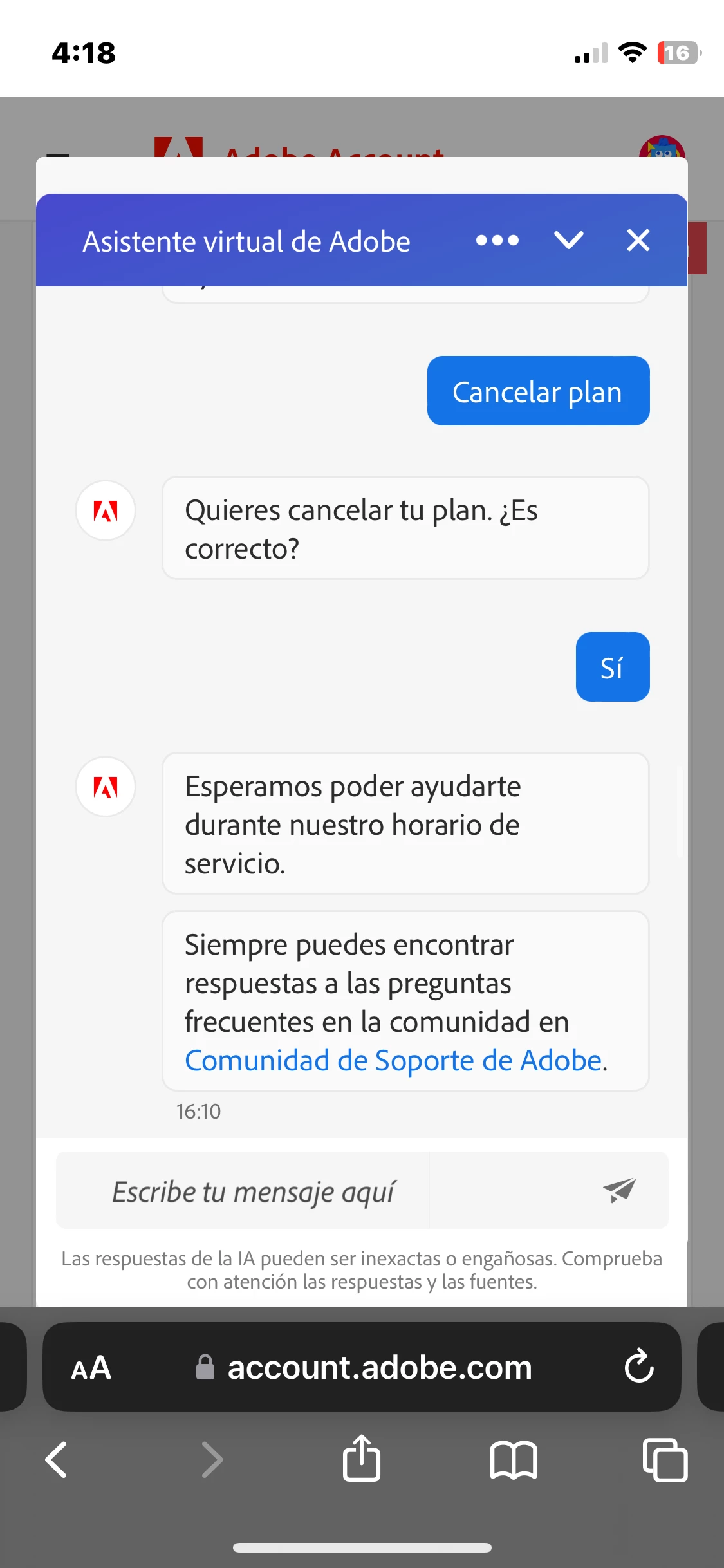Focus the 'Escribe tu mensaje aquí' field
724x1568 pixels.
click(x=322, y=1191)
